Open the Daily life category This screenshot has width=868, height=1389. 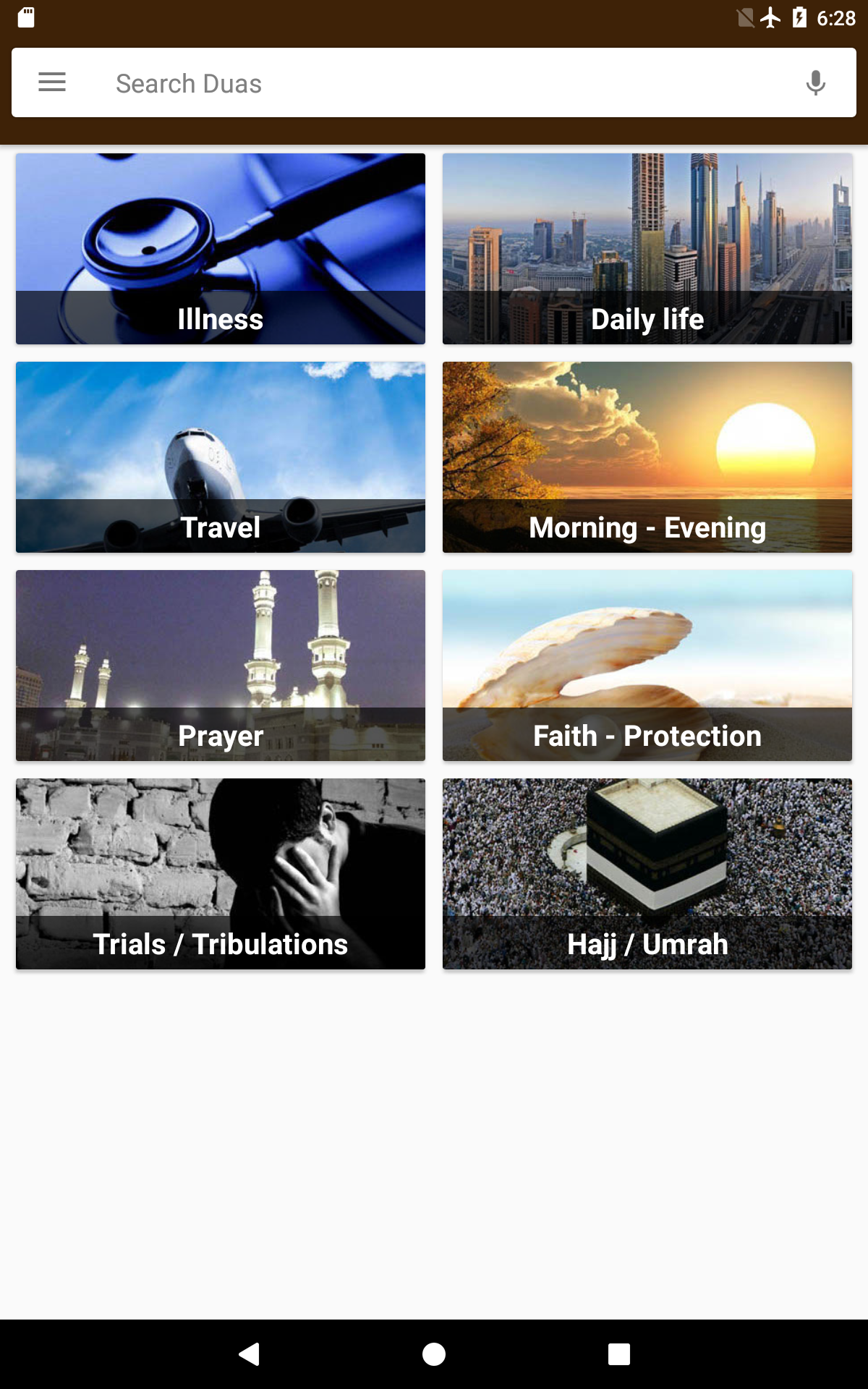point(647,249)
